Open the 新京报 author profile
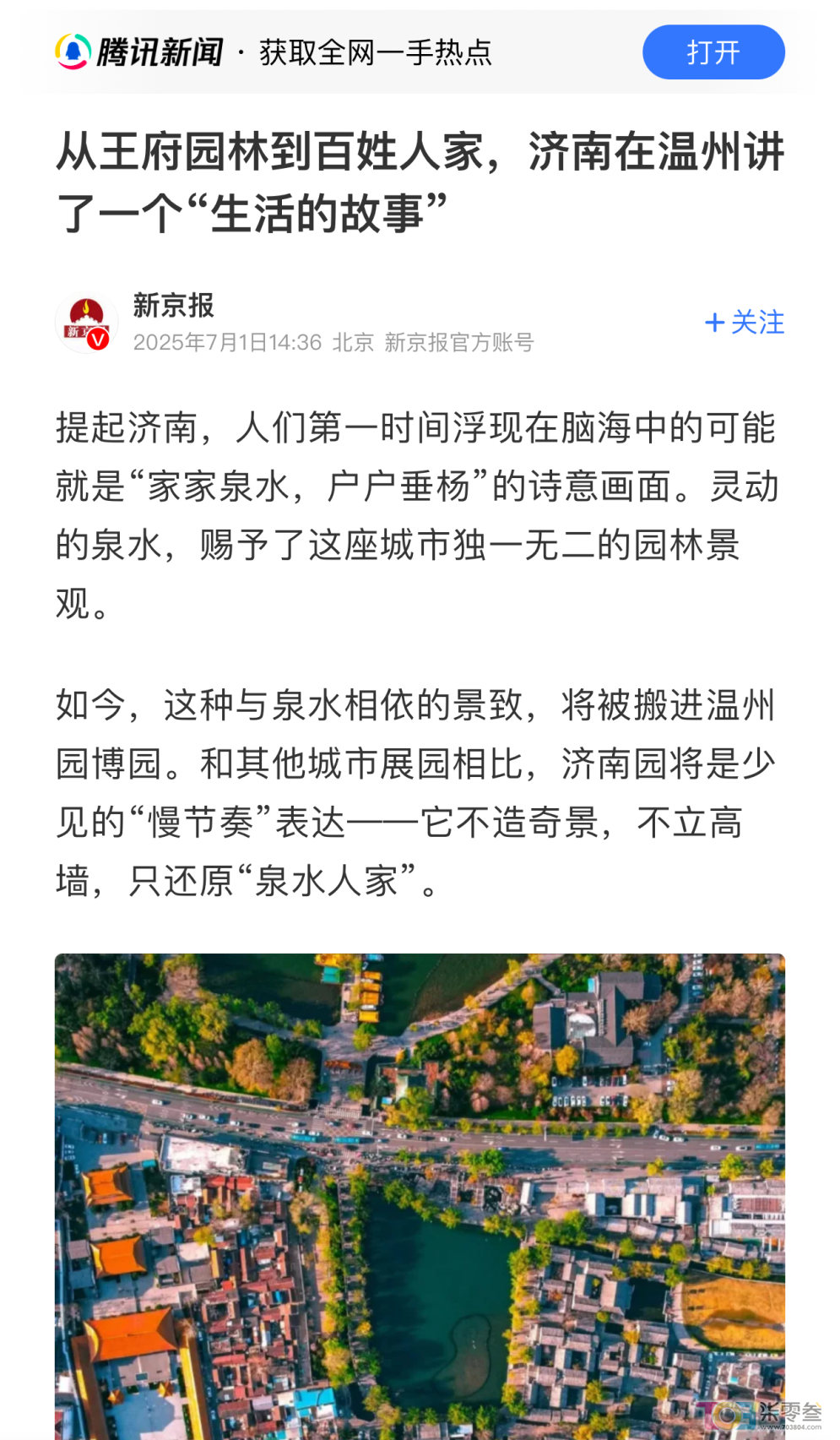 tap(173, 306)
